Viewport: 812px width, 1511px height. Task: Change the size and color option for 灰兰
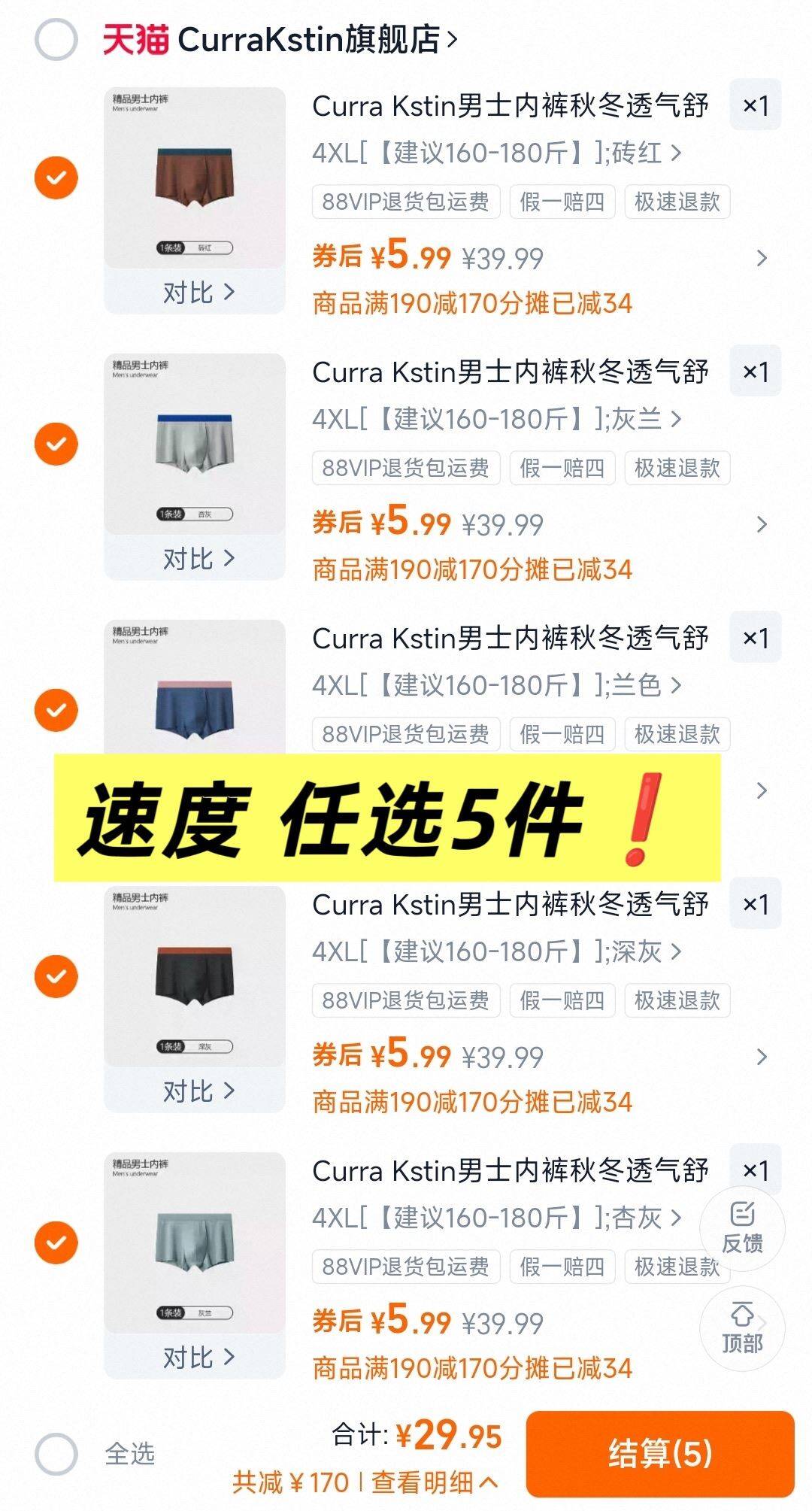(x=496, y=420)
